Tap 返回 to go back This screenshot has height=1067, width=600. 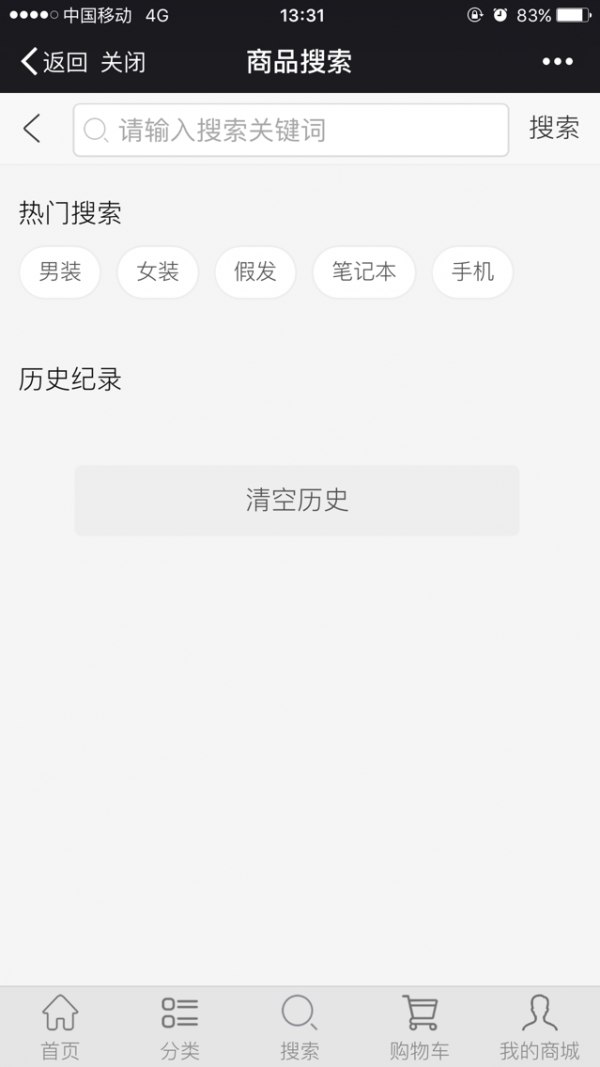[54, 62]
